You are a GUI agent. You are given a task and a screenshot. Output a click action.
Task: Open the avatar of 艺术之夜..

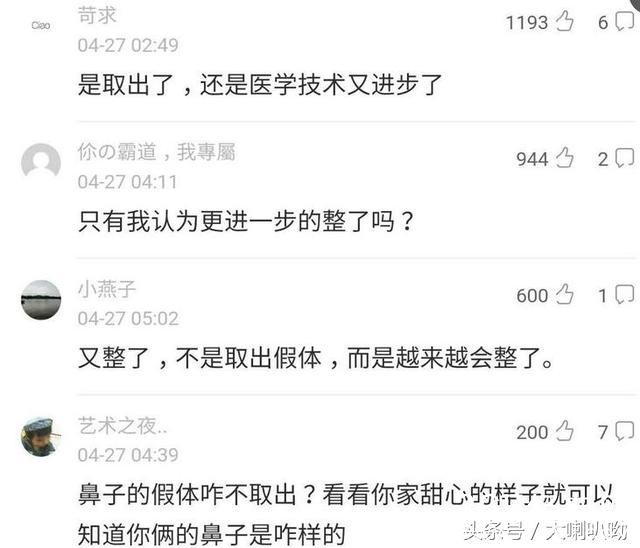pos(41,436)
